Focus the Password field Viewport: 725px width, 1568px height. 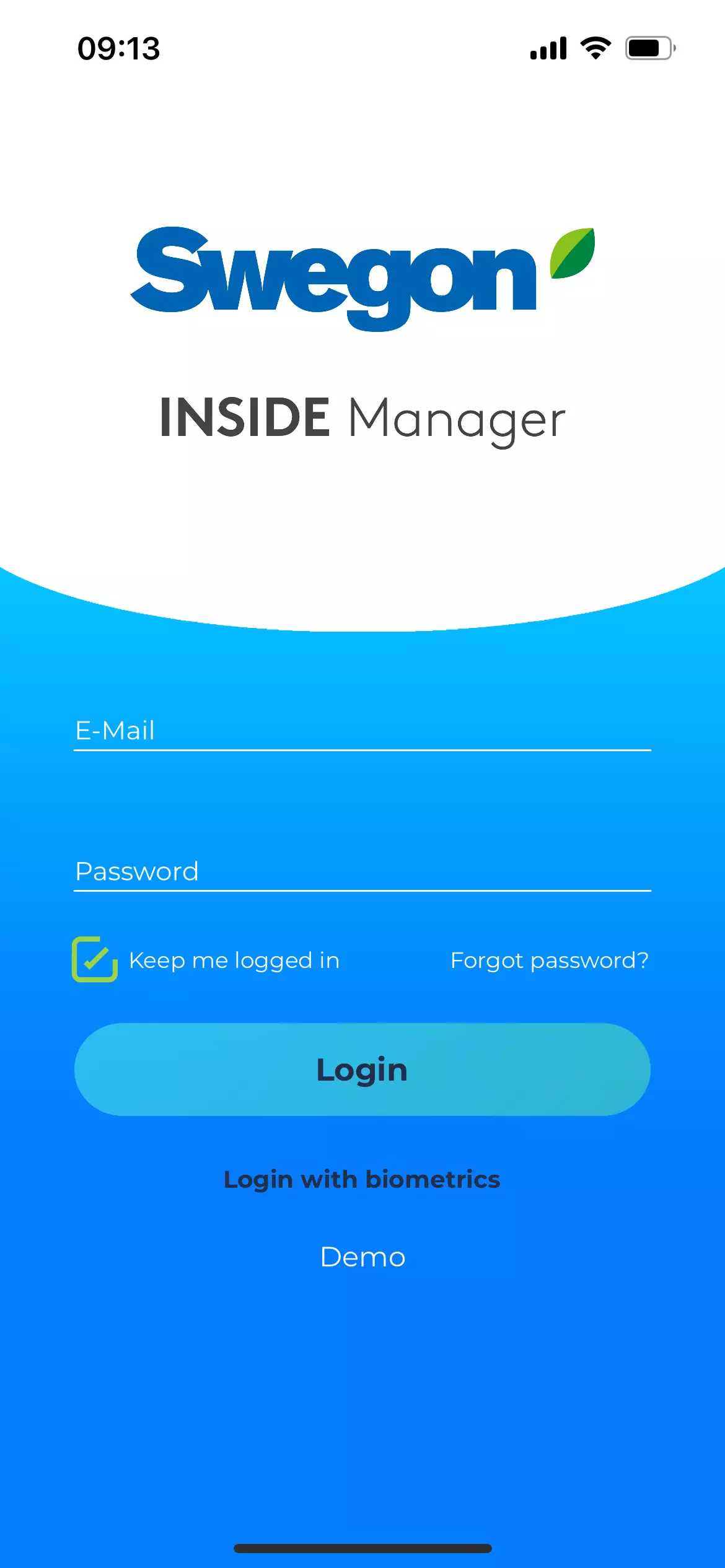(362, 871)
